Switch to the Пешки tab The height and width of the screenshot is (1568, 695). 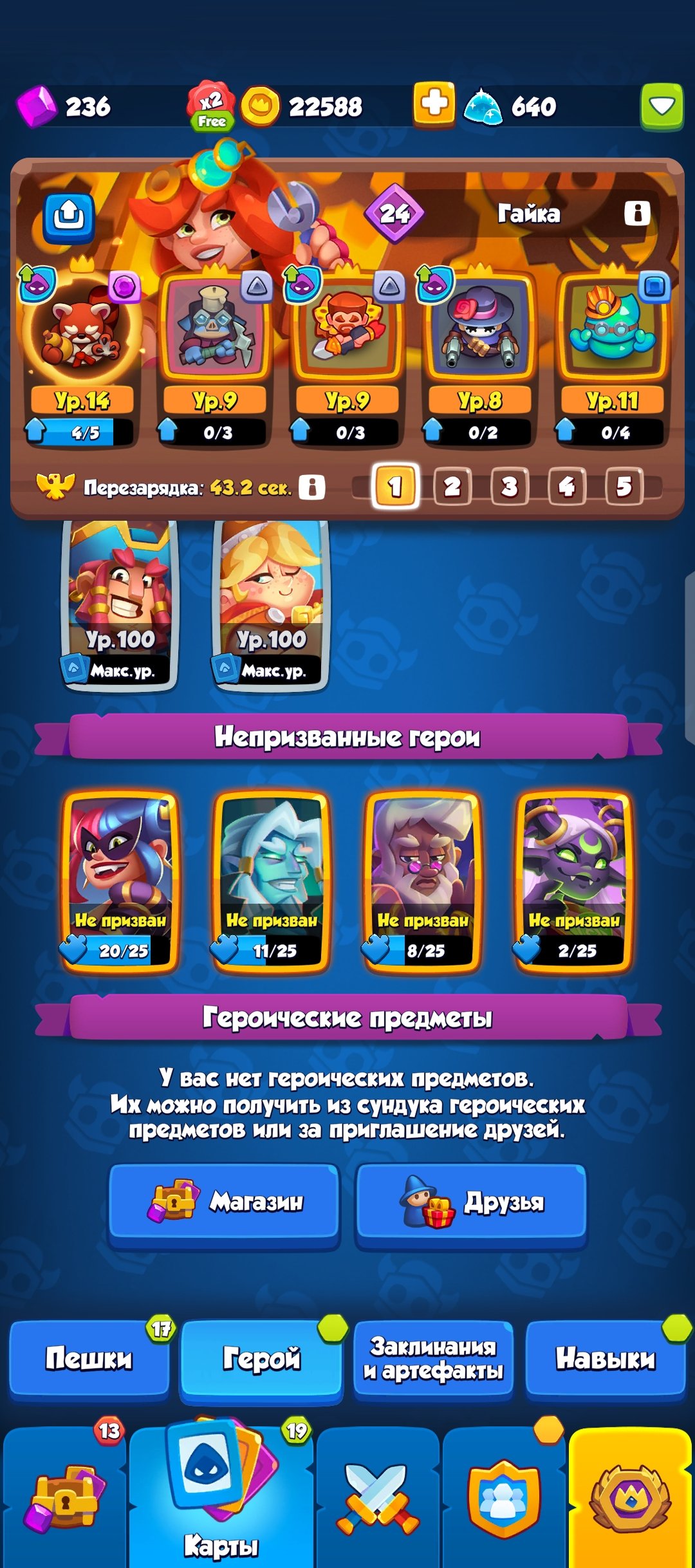[89, 1358]
